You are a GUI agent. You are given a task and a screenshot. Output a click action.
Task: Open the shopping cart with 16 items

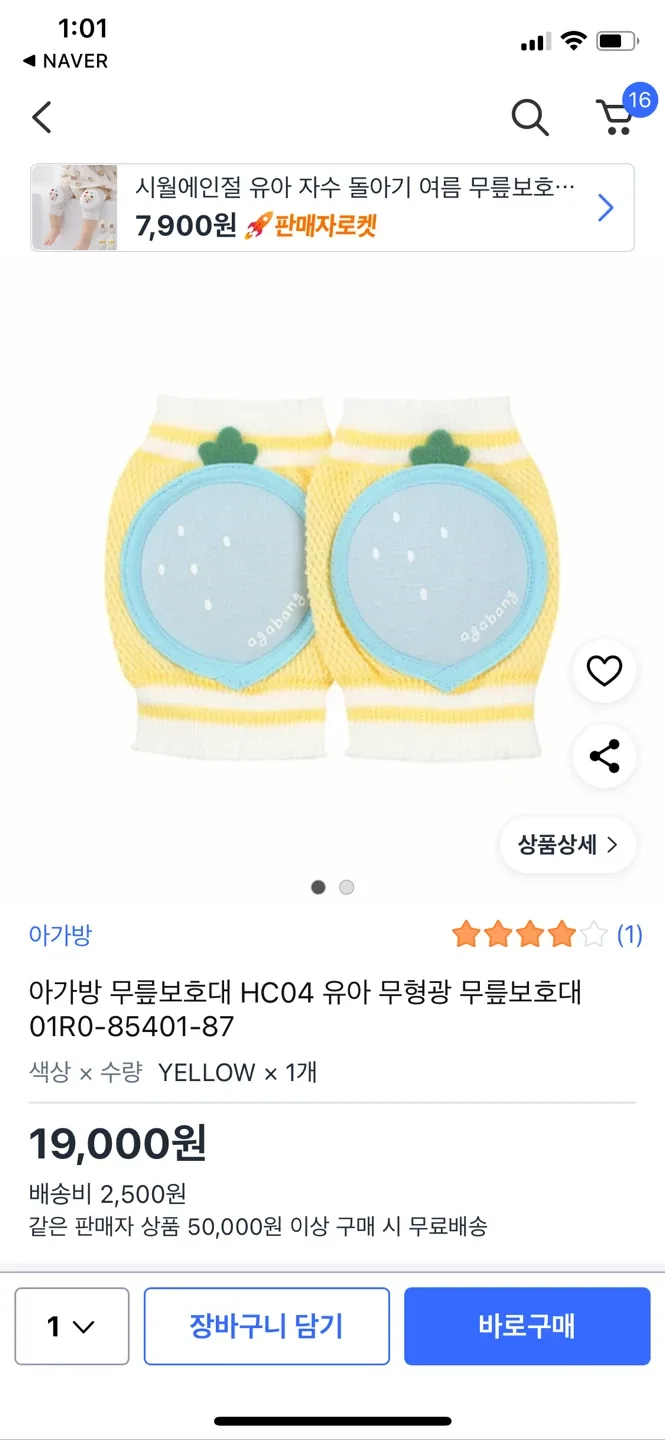[616, 116]
